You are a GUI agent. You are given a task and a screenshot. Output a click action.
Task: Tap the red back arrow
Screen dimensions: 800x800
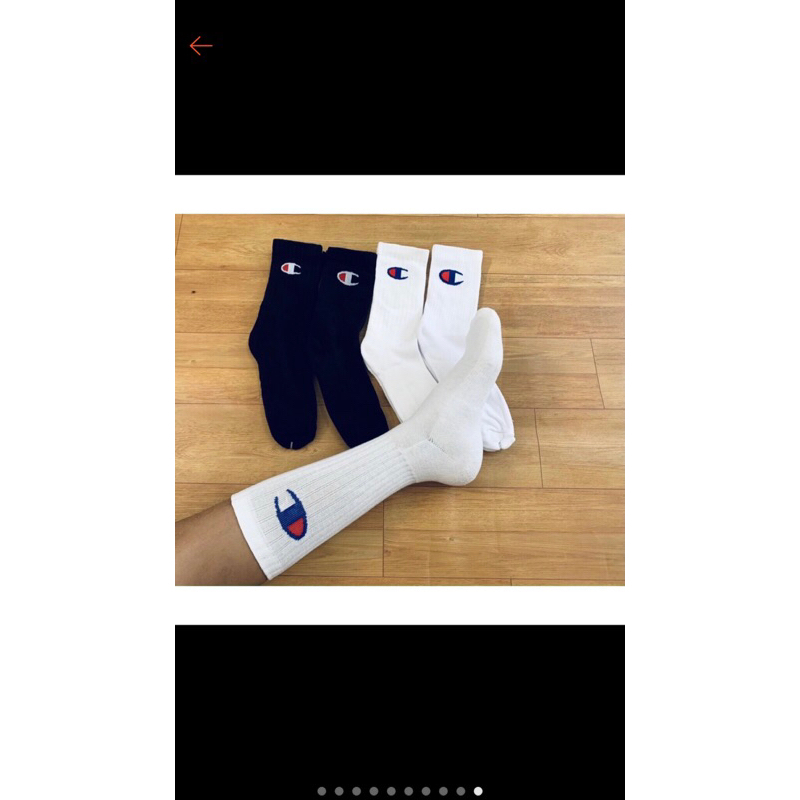pos(201,46)
